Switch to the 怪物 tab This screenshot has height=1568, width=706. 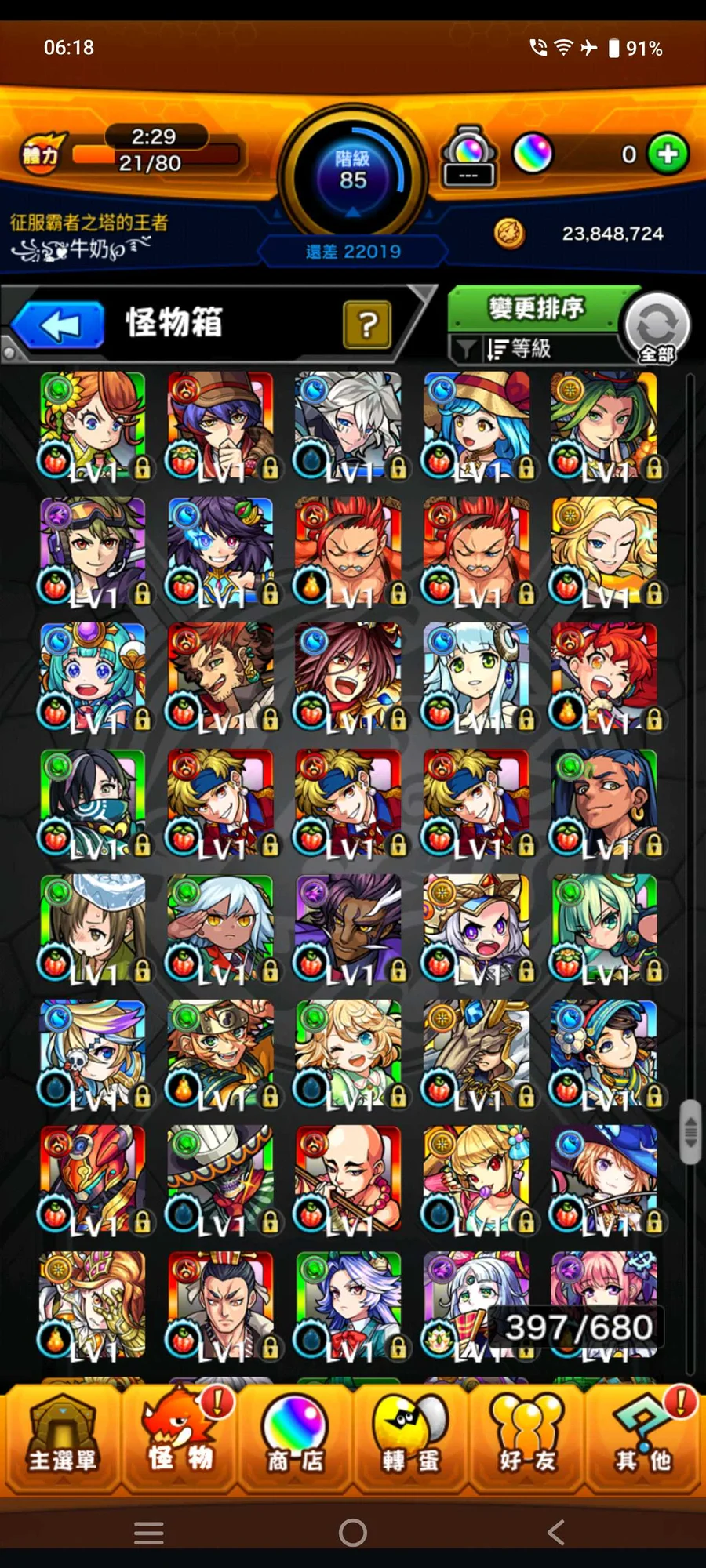[x=180, y=1439]
